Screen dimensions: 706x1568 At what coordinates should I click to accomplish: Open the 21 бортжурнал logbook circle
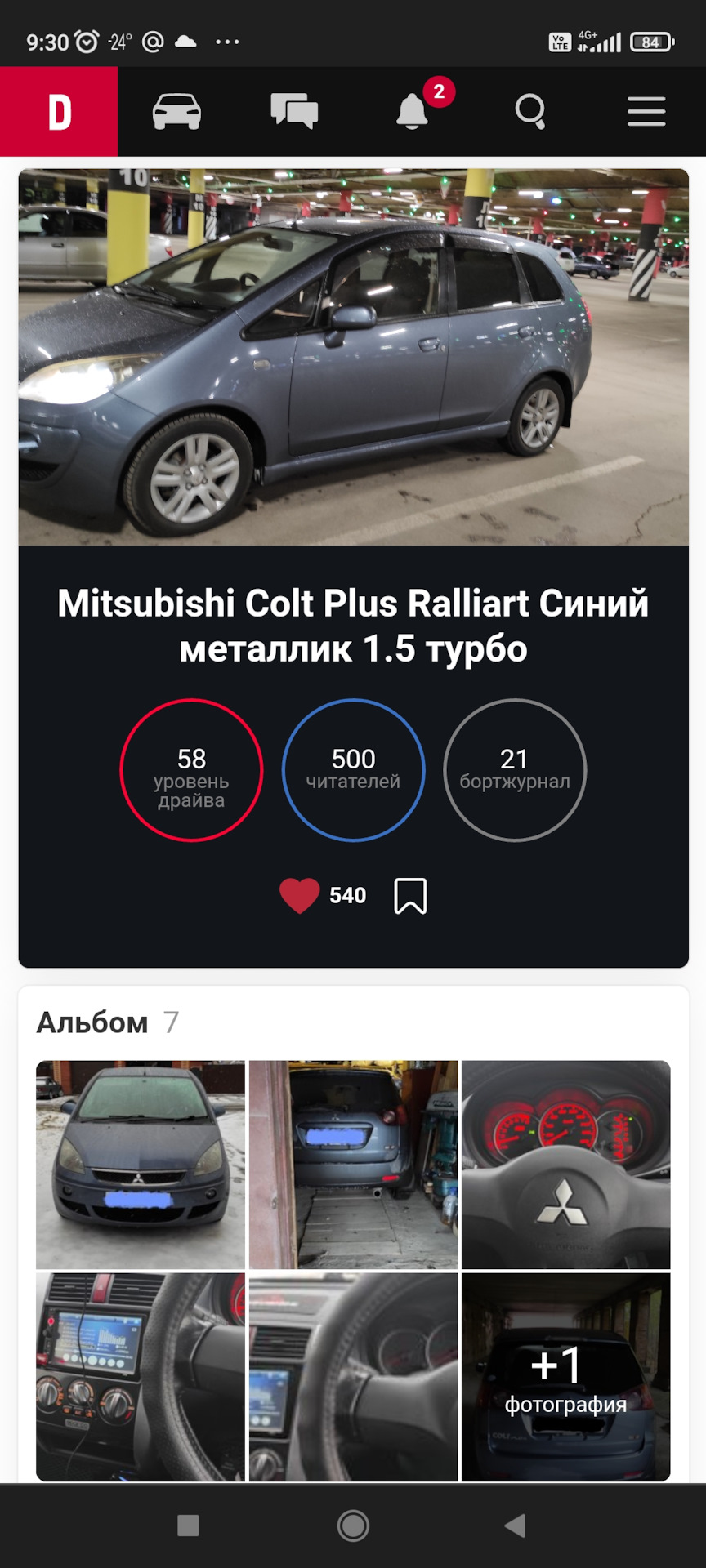(x=515, y=770)
